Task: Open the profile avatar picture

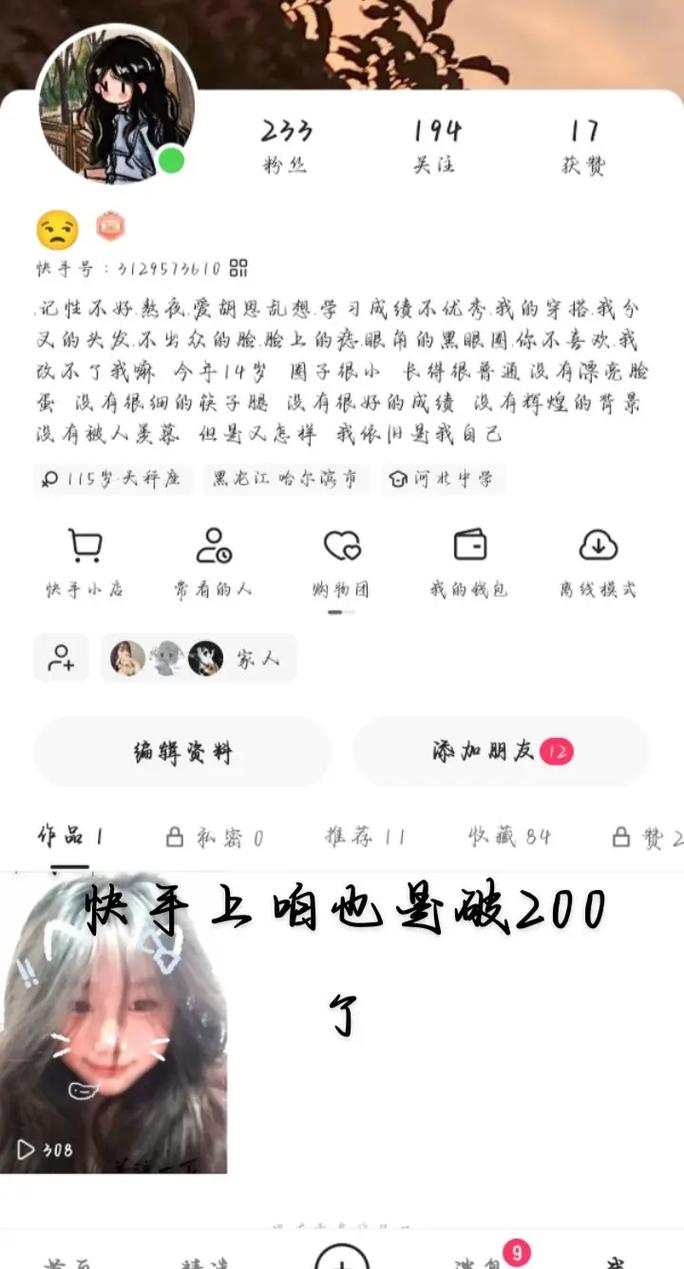Action: click(115, 105)
